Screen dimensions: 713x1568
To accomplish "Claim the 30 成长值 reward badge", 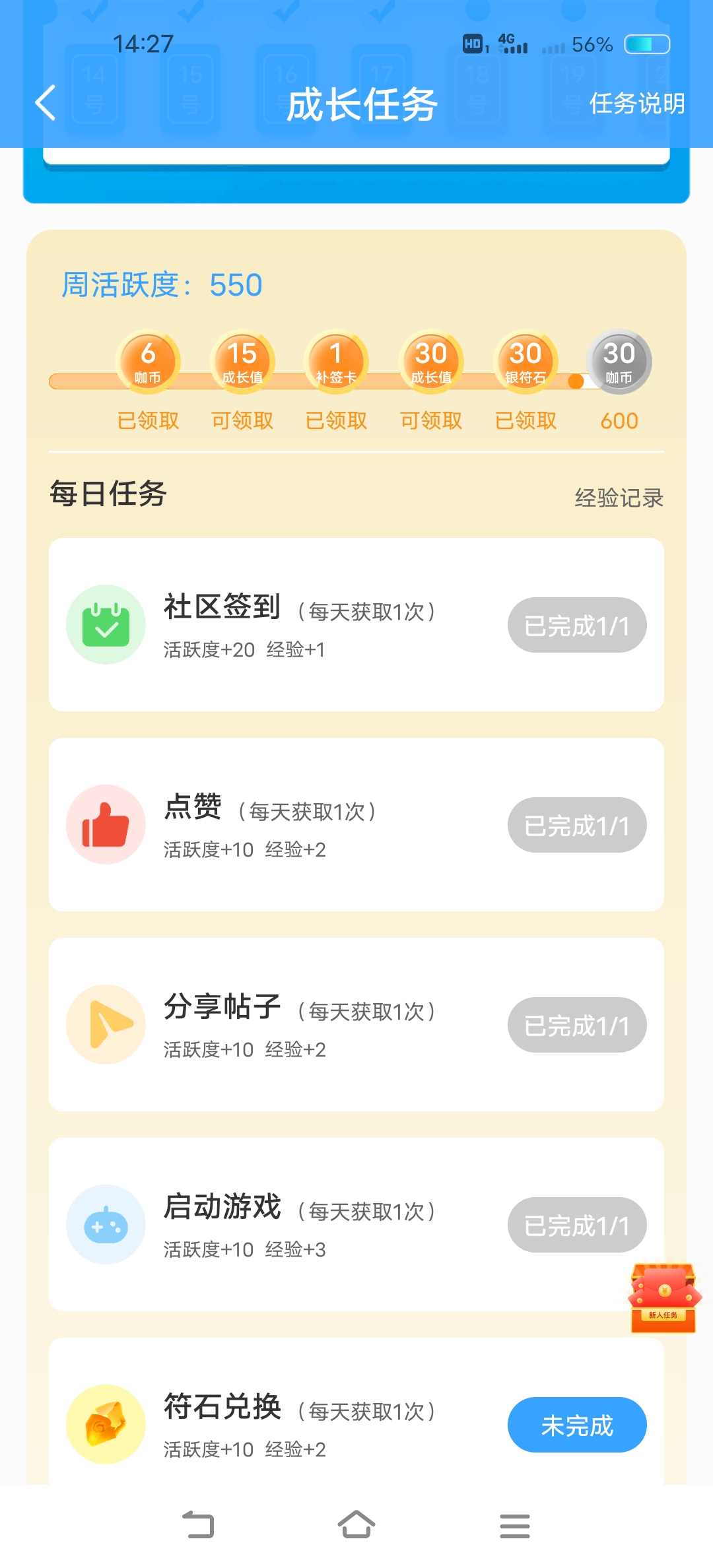I will tap(431, 362).
